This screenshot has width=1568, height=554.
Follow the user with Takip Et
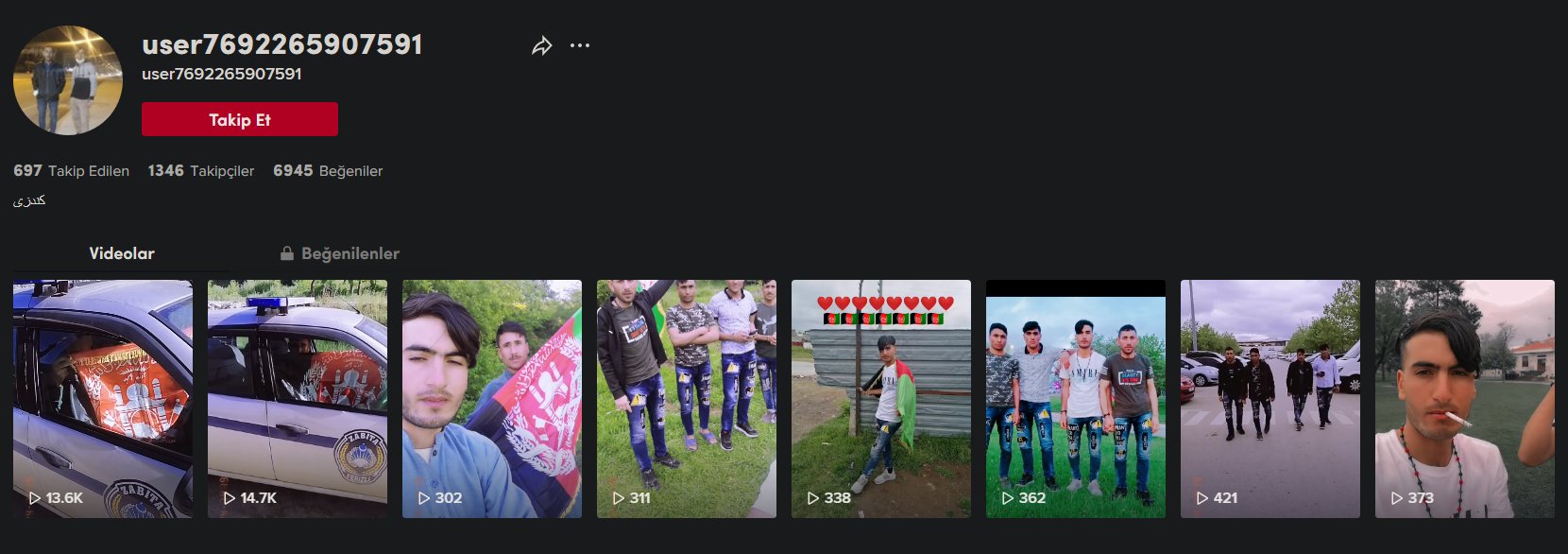240,120
